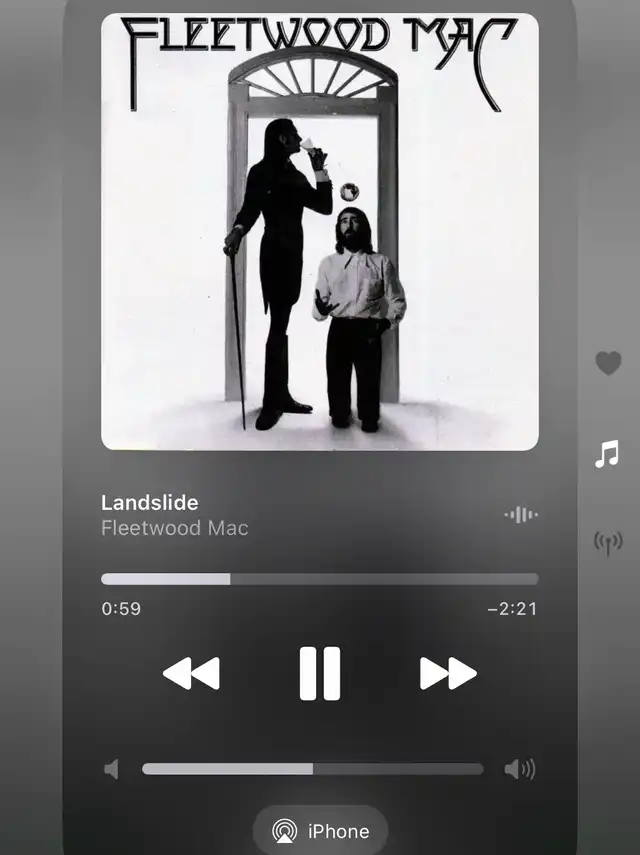
Task: Skip to the next track
Action: 448,673
